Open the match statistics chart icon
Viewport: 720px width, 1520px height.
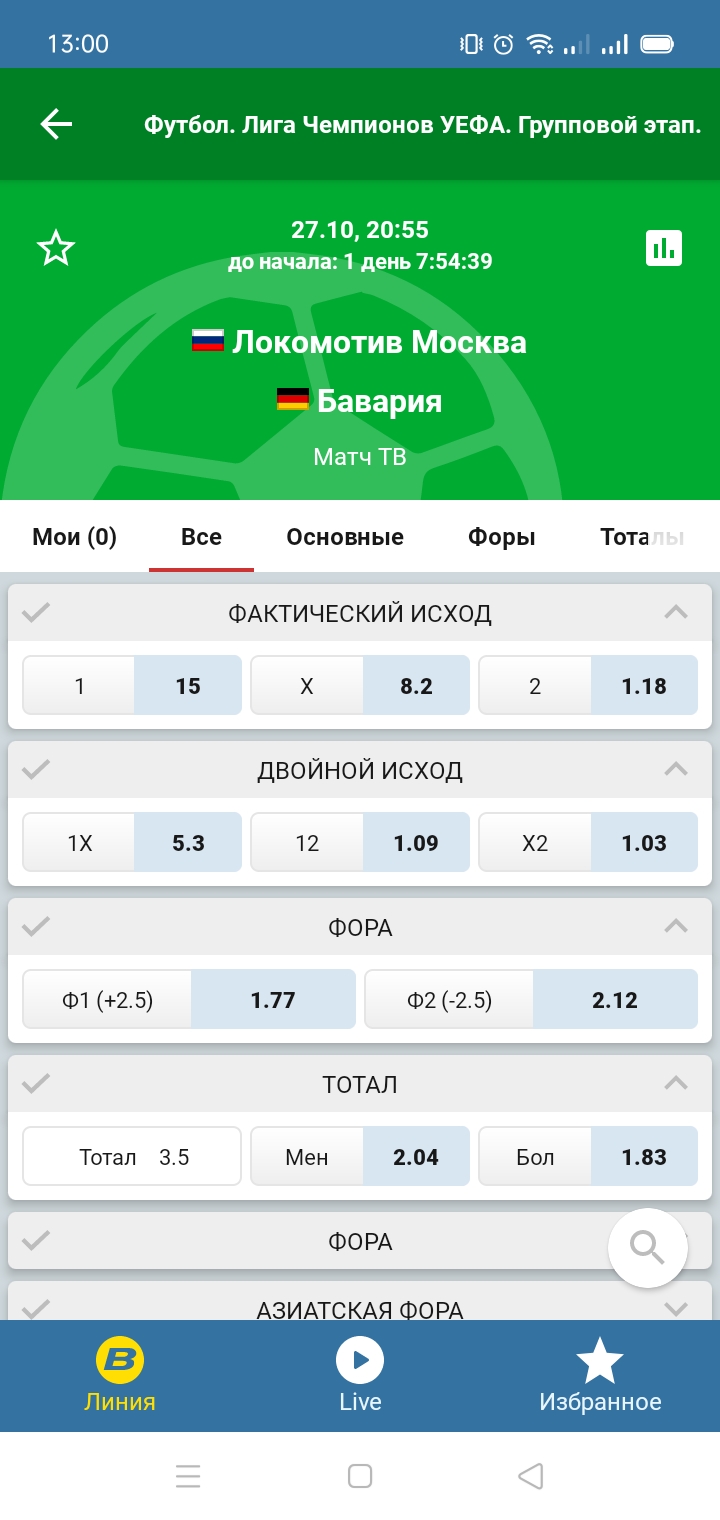664,247
